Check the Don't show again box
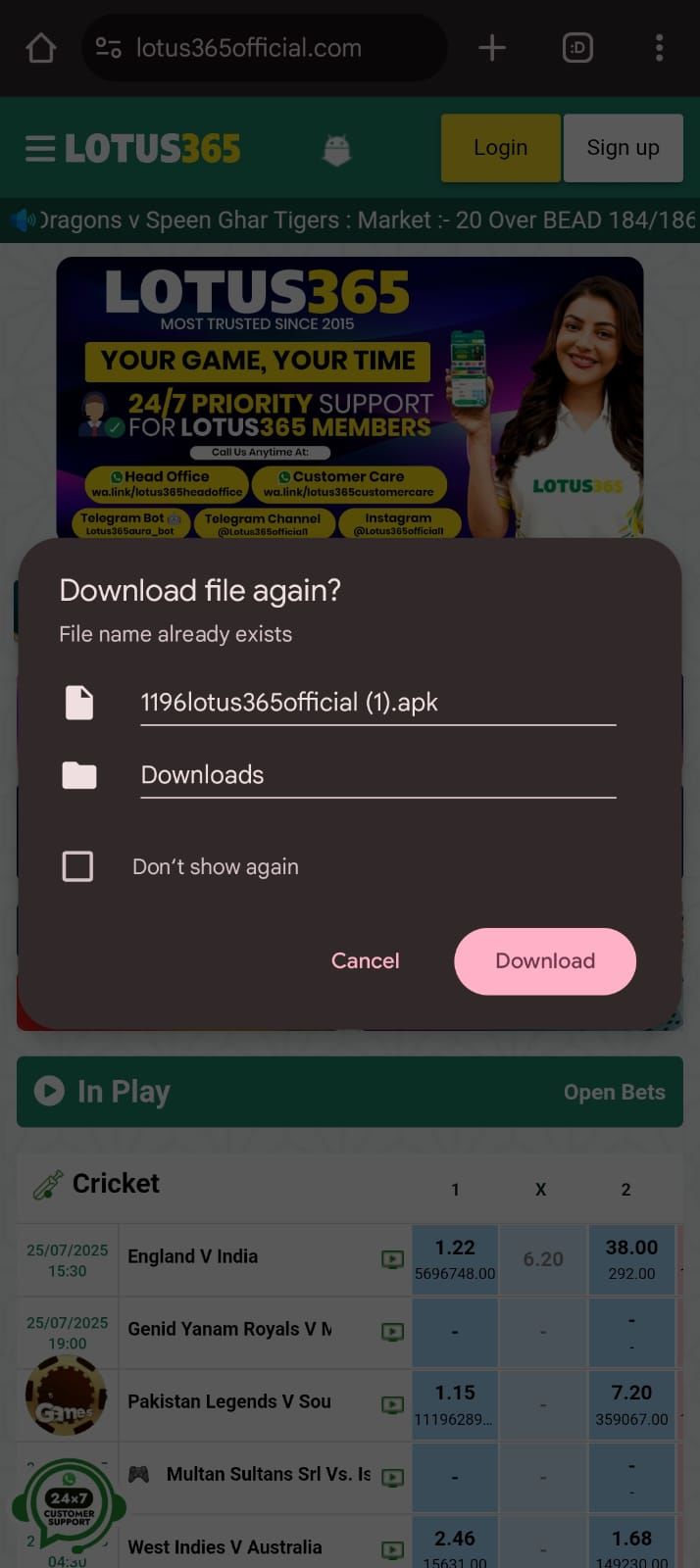This screenshot has width=700, height=1568. click(77, 866)
